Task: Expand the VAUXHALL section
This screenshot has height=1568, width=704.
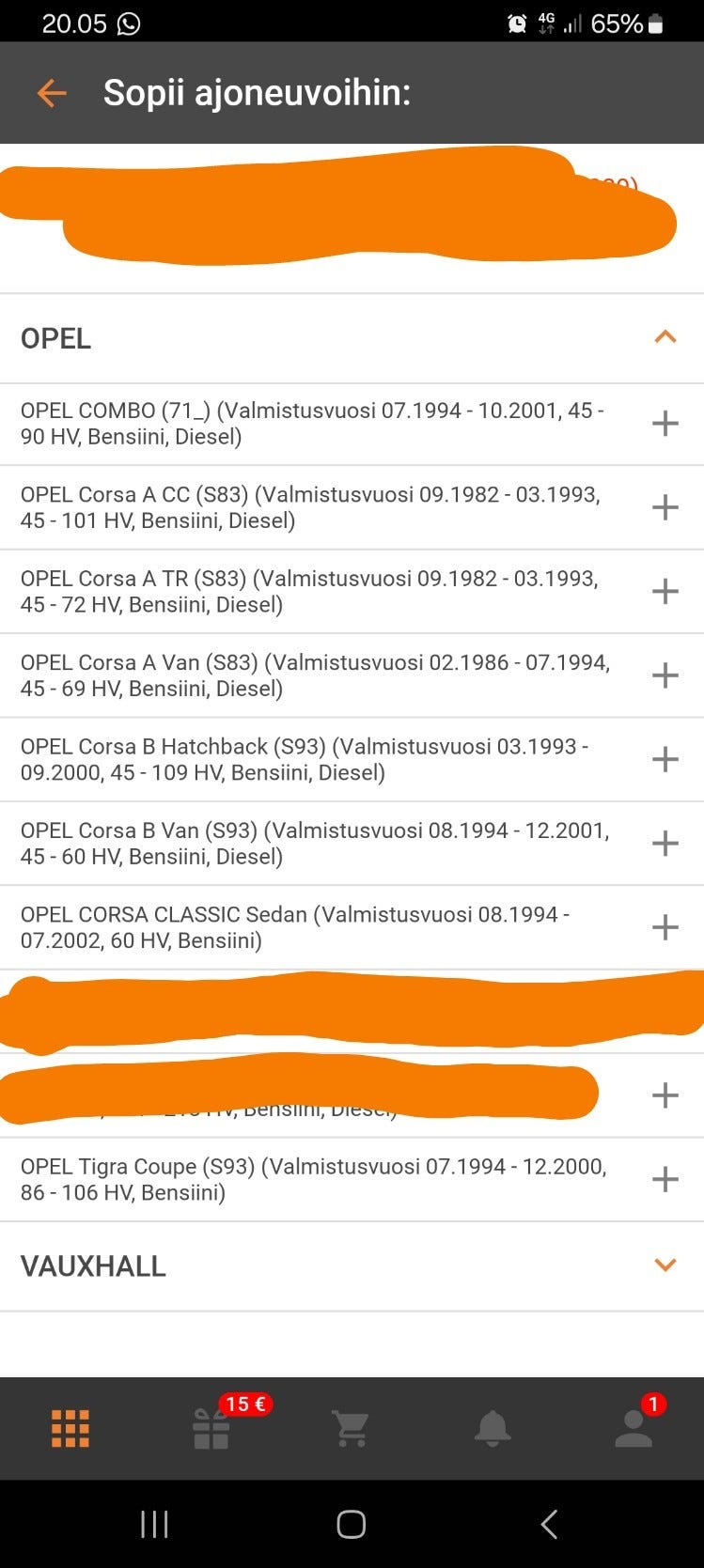Action: pos(665,1265)
